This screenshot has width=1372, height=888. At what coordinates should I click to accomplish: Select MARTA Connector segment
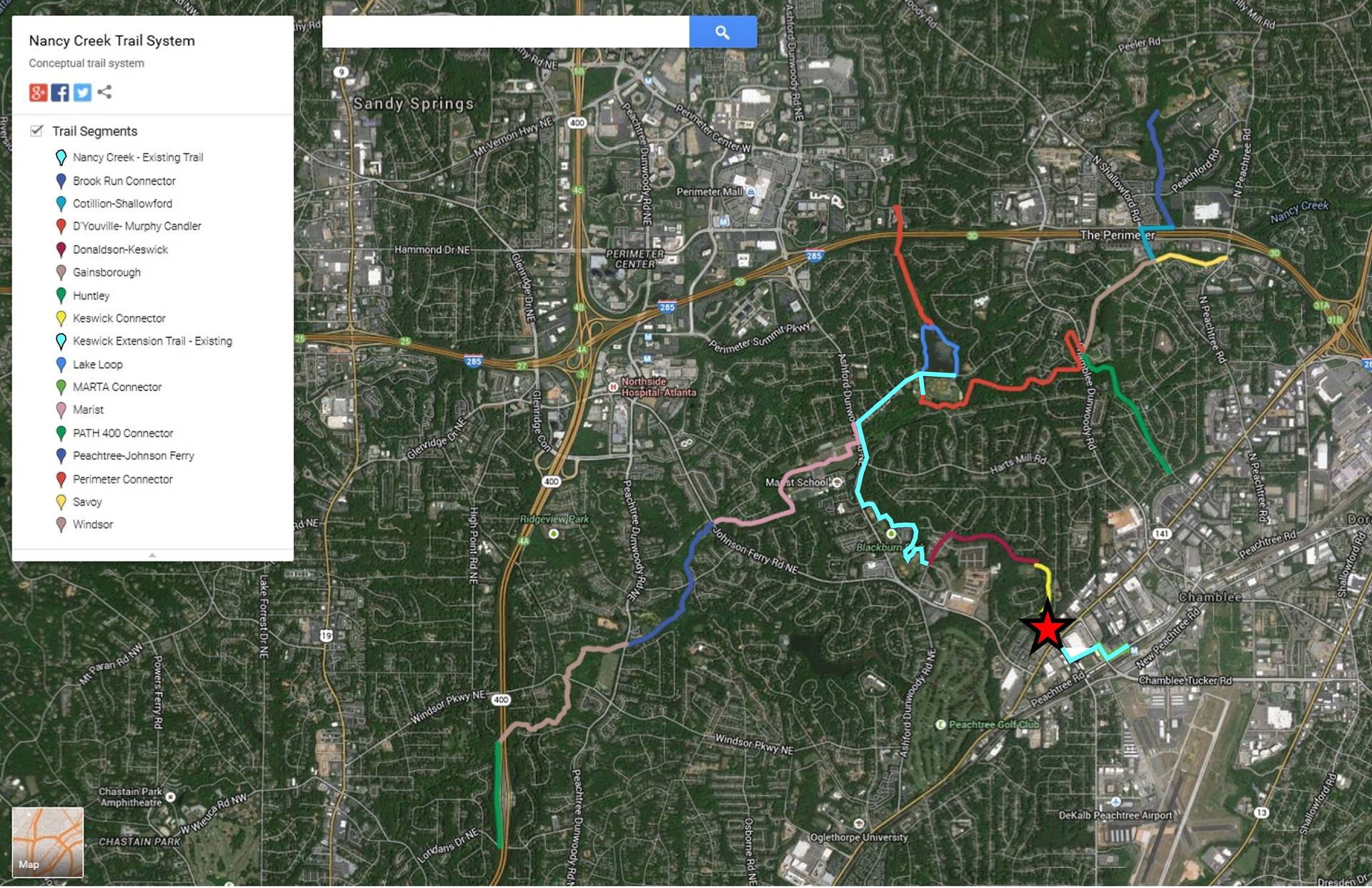pyautogui.click(x=117, y=387)
